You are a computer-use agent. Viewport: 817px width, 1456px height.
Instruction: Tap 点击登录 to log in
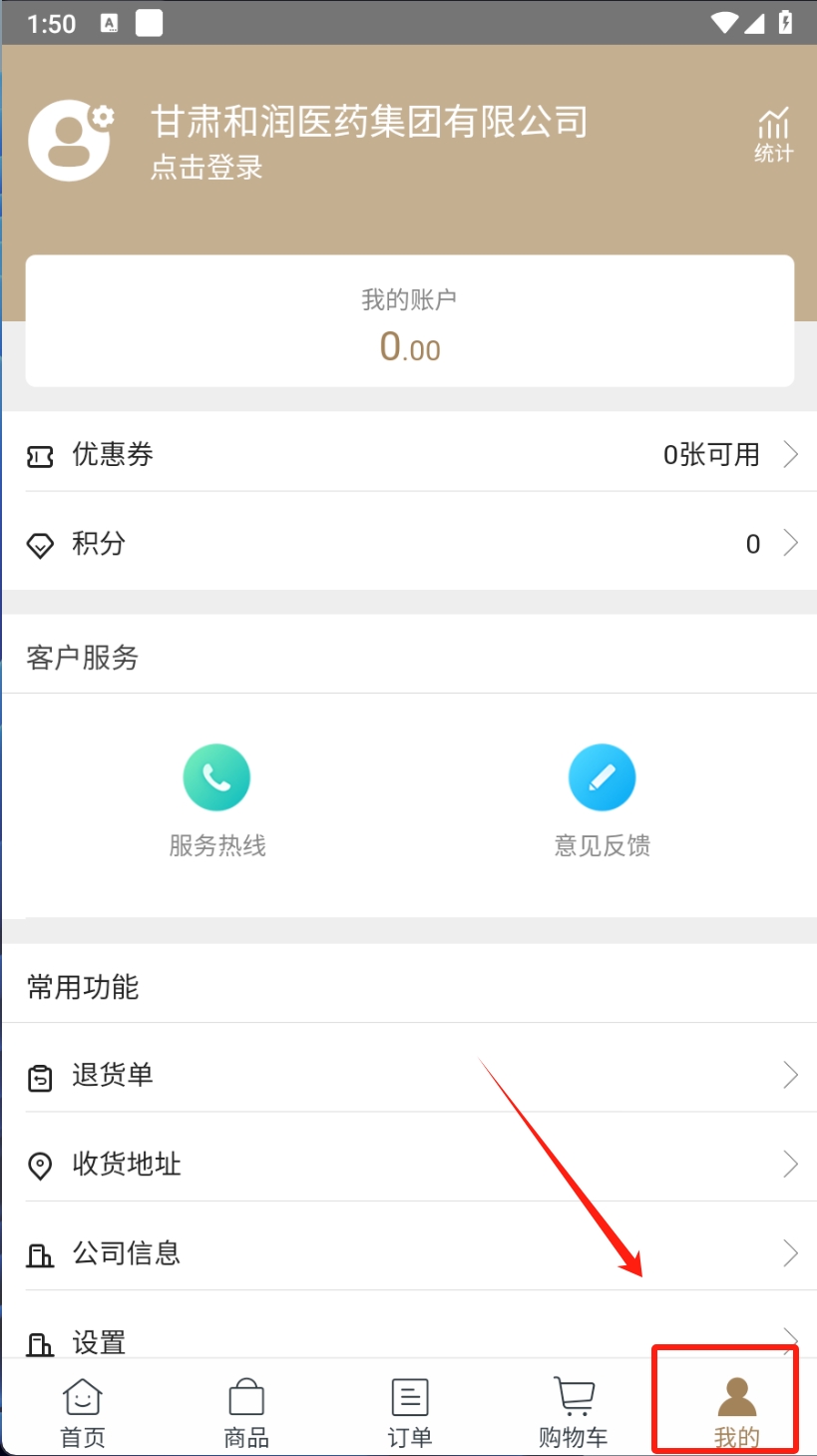[x=206, y=167]
